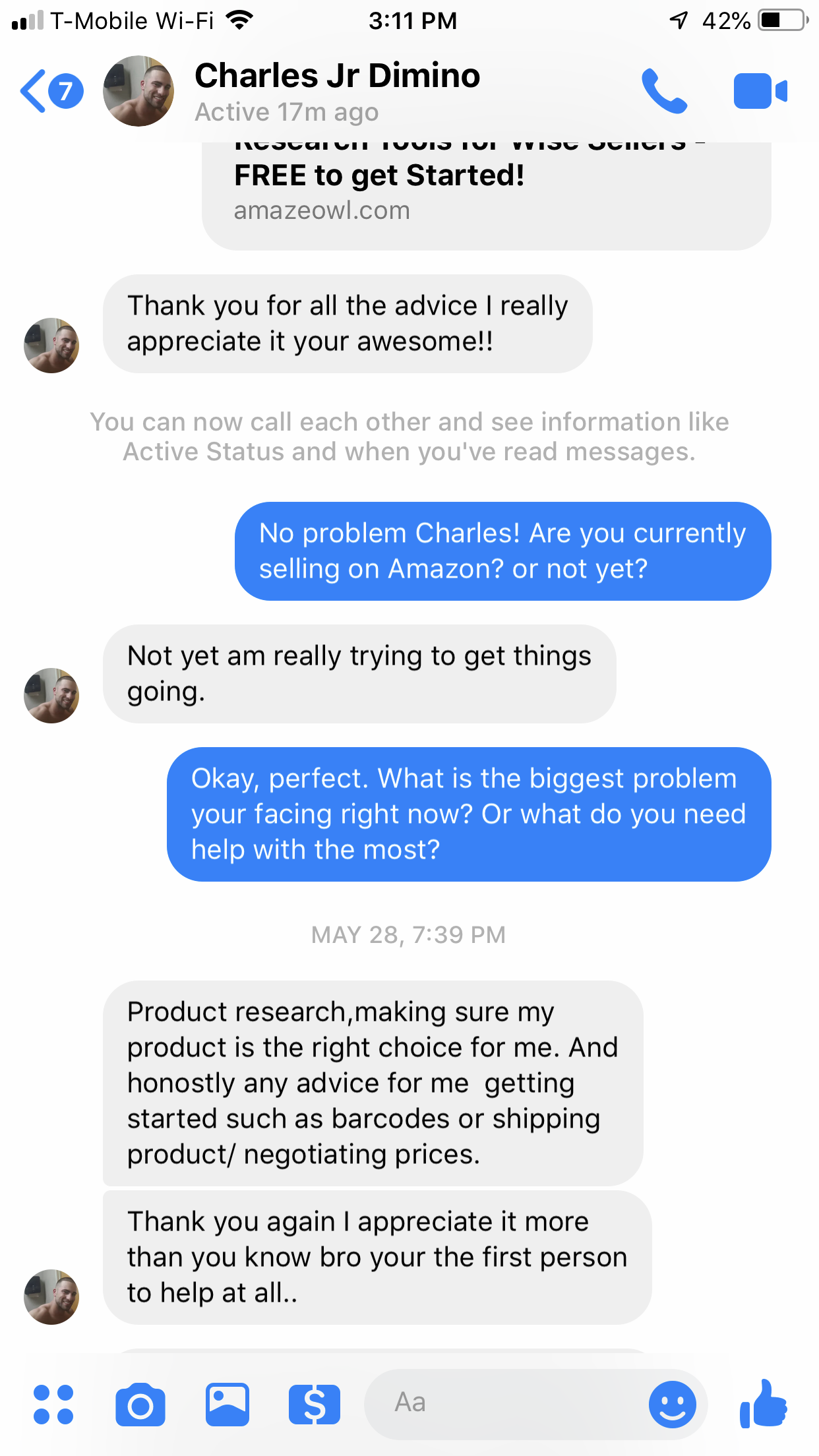
Task: Start a video call with Charles
Action: click(760, 91)
